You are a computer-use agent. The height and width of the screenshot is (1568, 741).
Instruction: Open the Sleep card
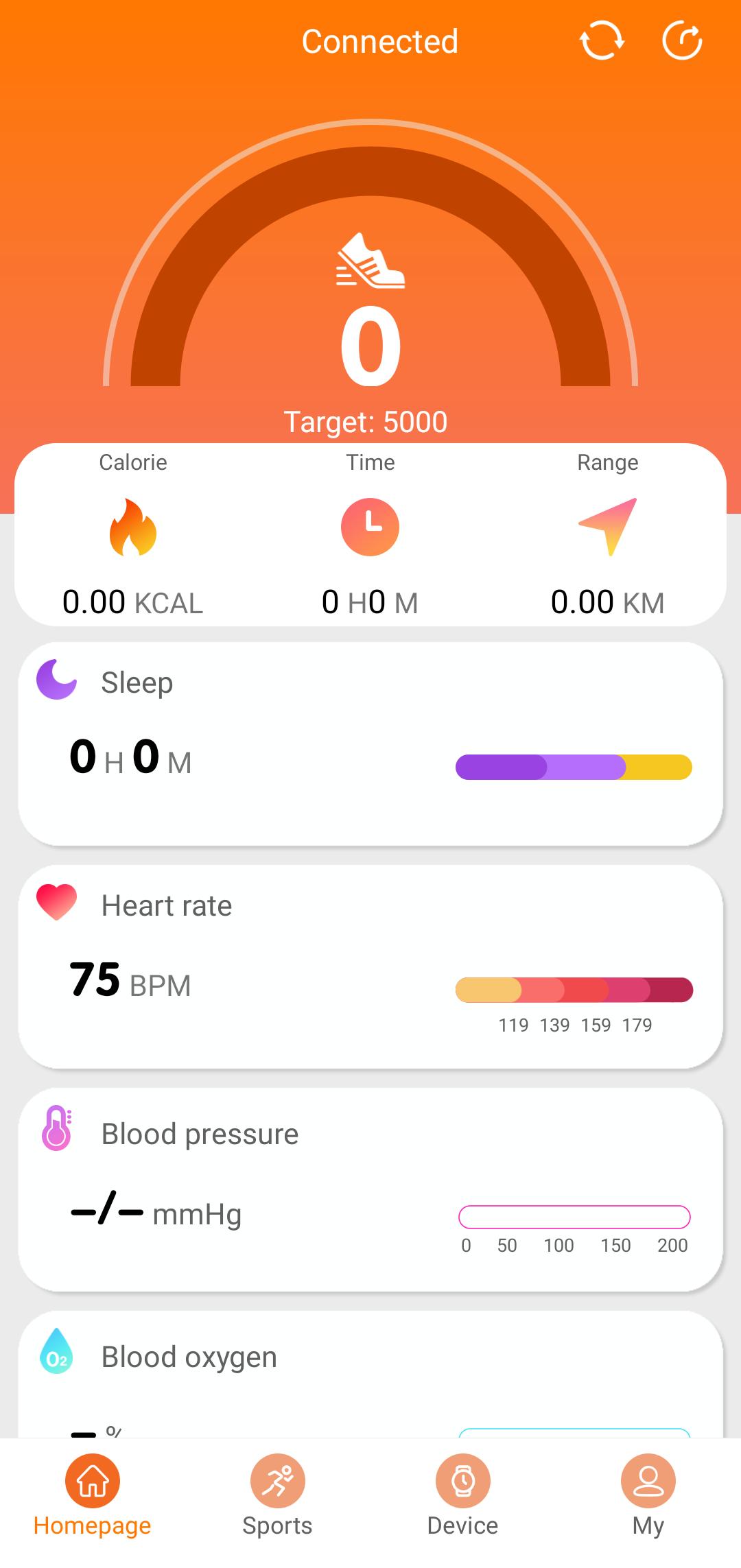pos(370,744)
